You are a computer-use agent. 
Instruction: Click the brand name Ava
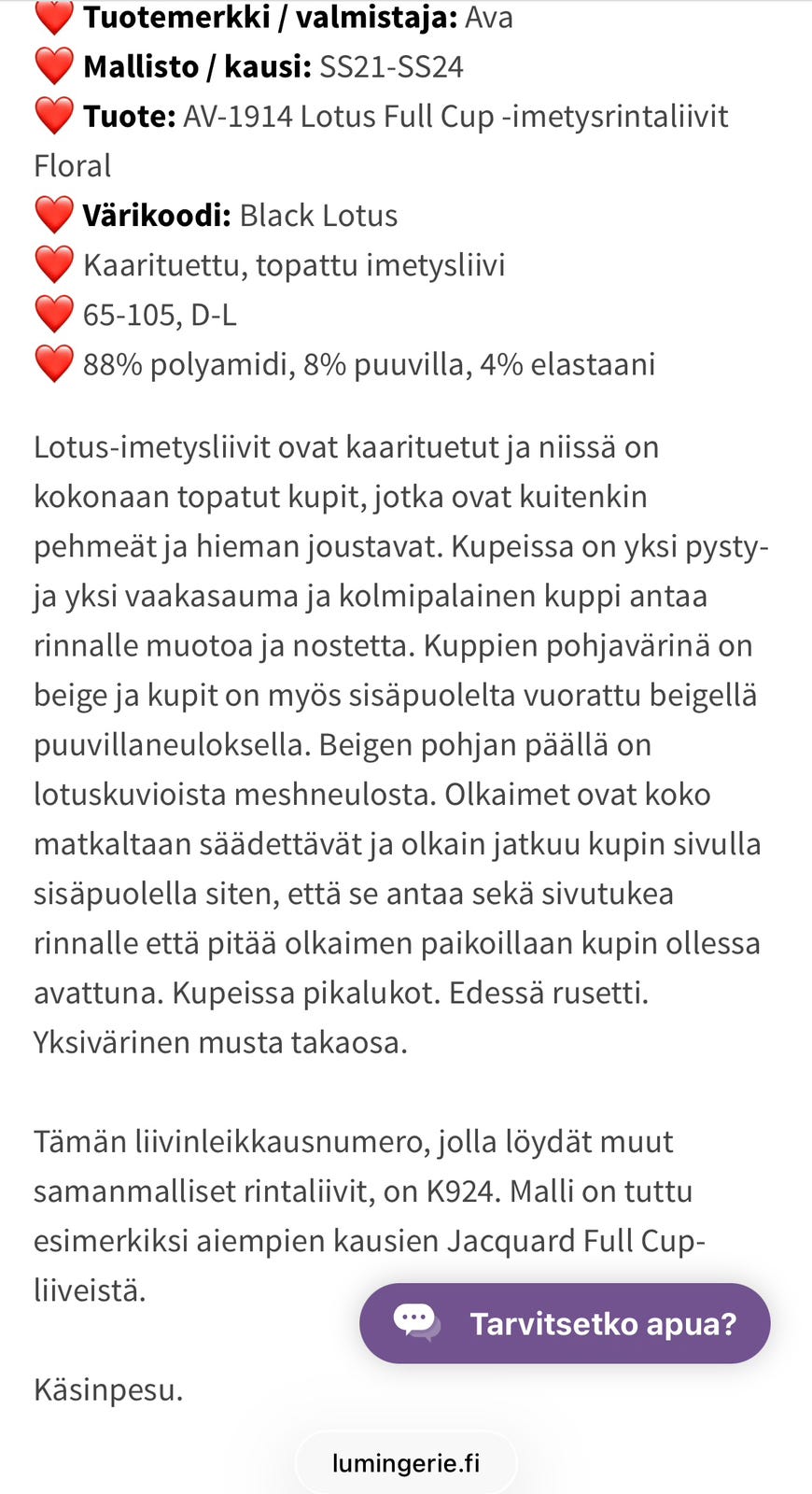click(488, 16)
